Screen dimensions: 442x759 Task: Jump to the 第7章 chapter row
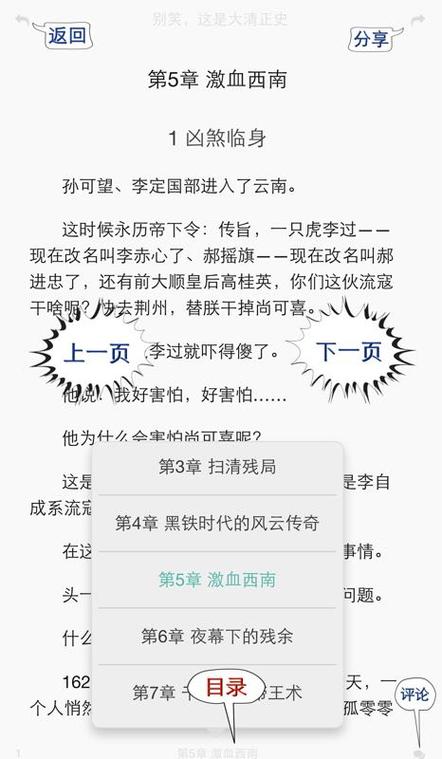point(217,693)
